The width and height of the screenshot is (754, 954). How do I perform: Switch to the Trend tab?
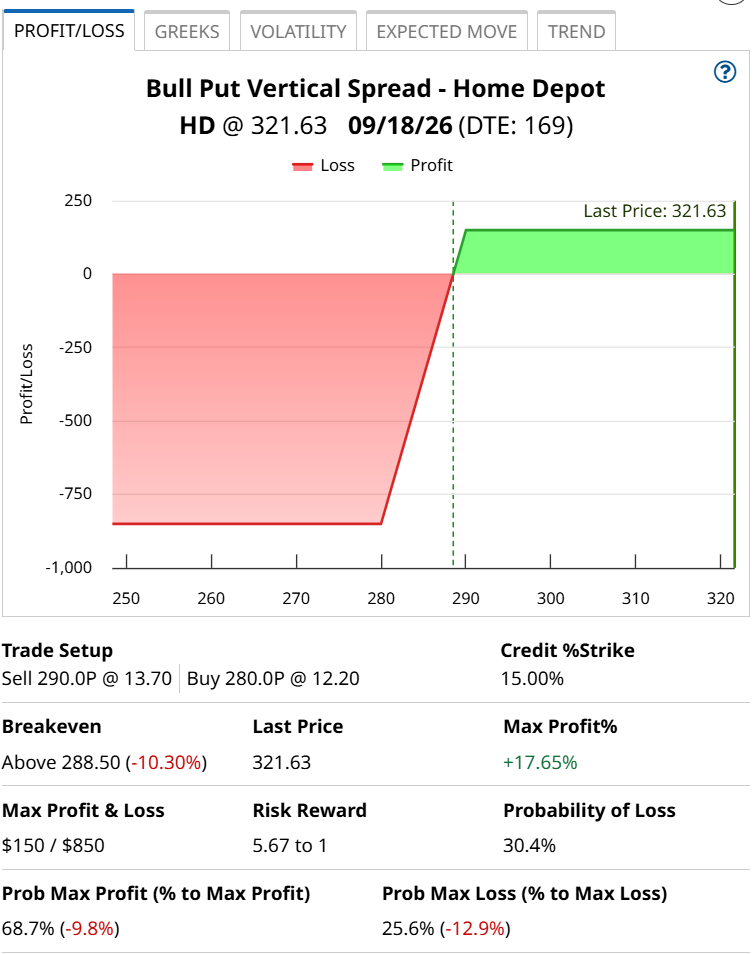(x=576, y=31)
